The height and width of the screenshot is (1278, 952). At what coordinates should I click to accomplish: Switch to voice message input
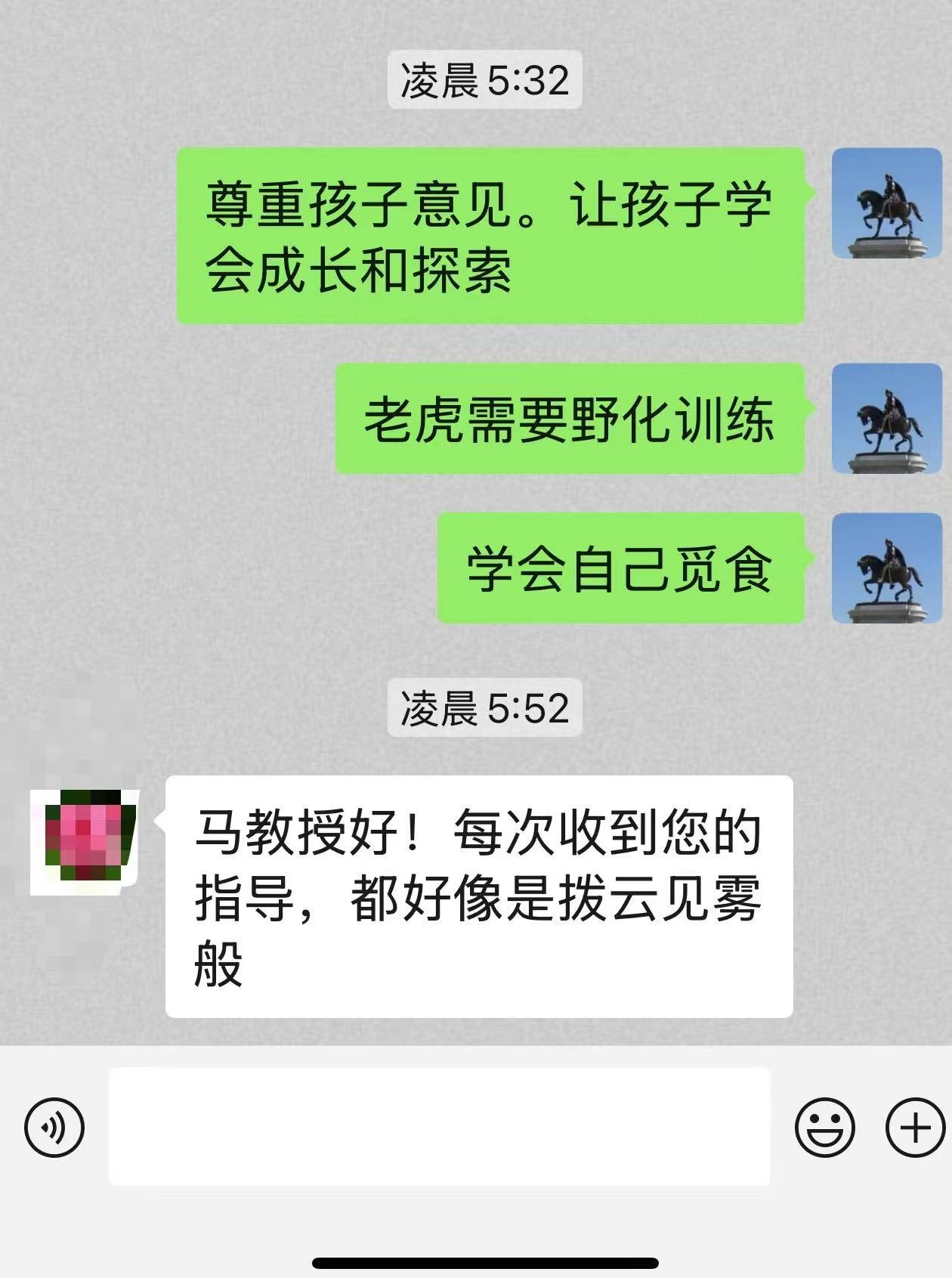click(x=54, y=1128)
